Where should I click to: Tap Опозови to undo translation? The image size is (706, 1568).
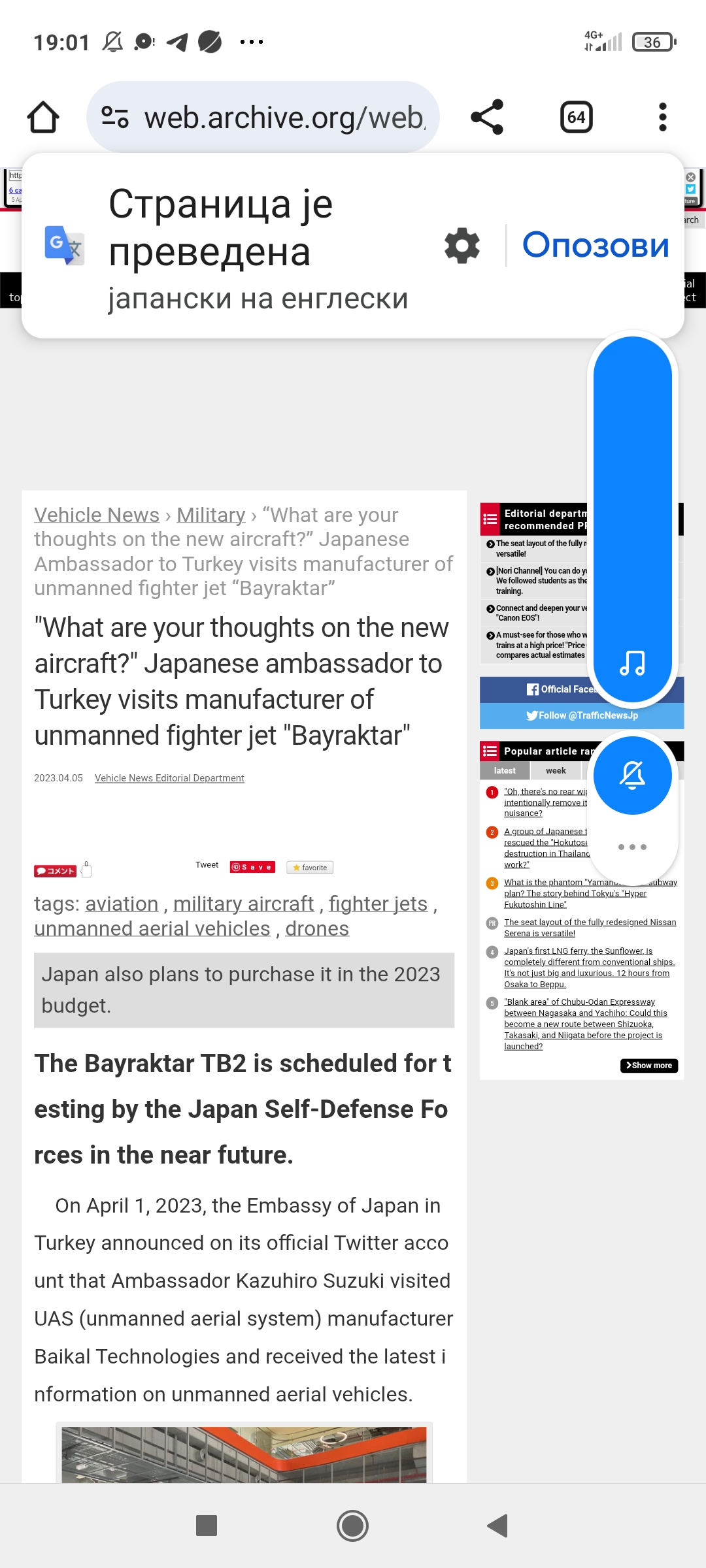click(x=595, y=246)
